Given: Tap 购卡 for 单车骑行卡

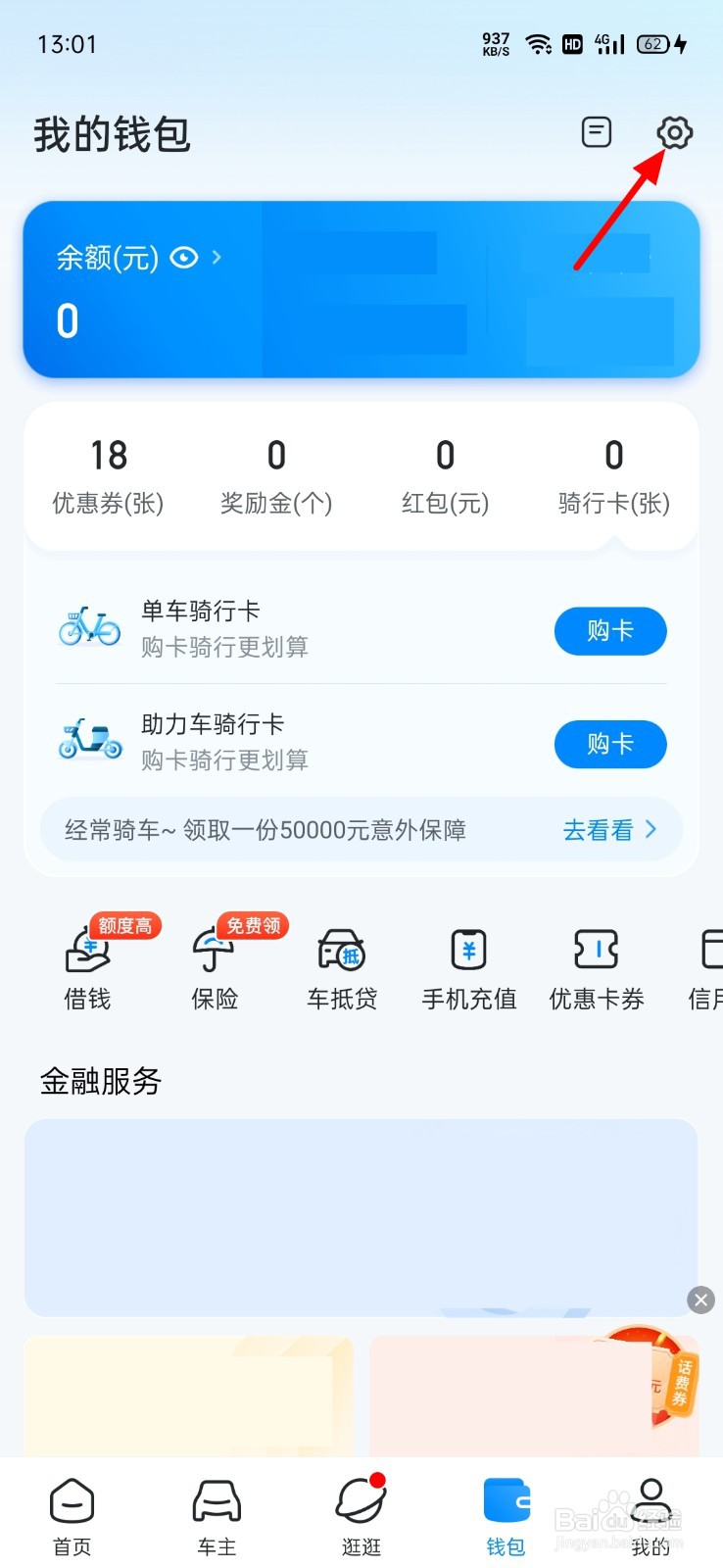Looking at the screenshot, I should pyautogui.click(x=610, y=631).
